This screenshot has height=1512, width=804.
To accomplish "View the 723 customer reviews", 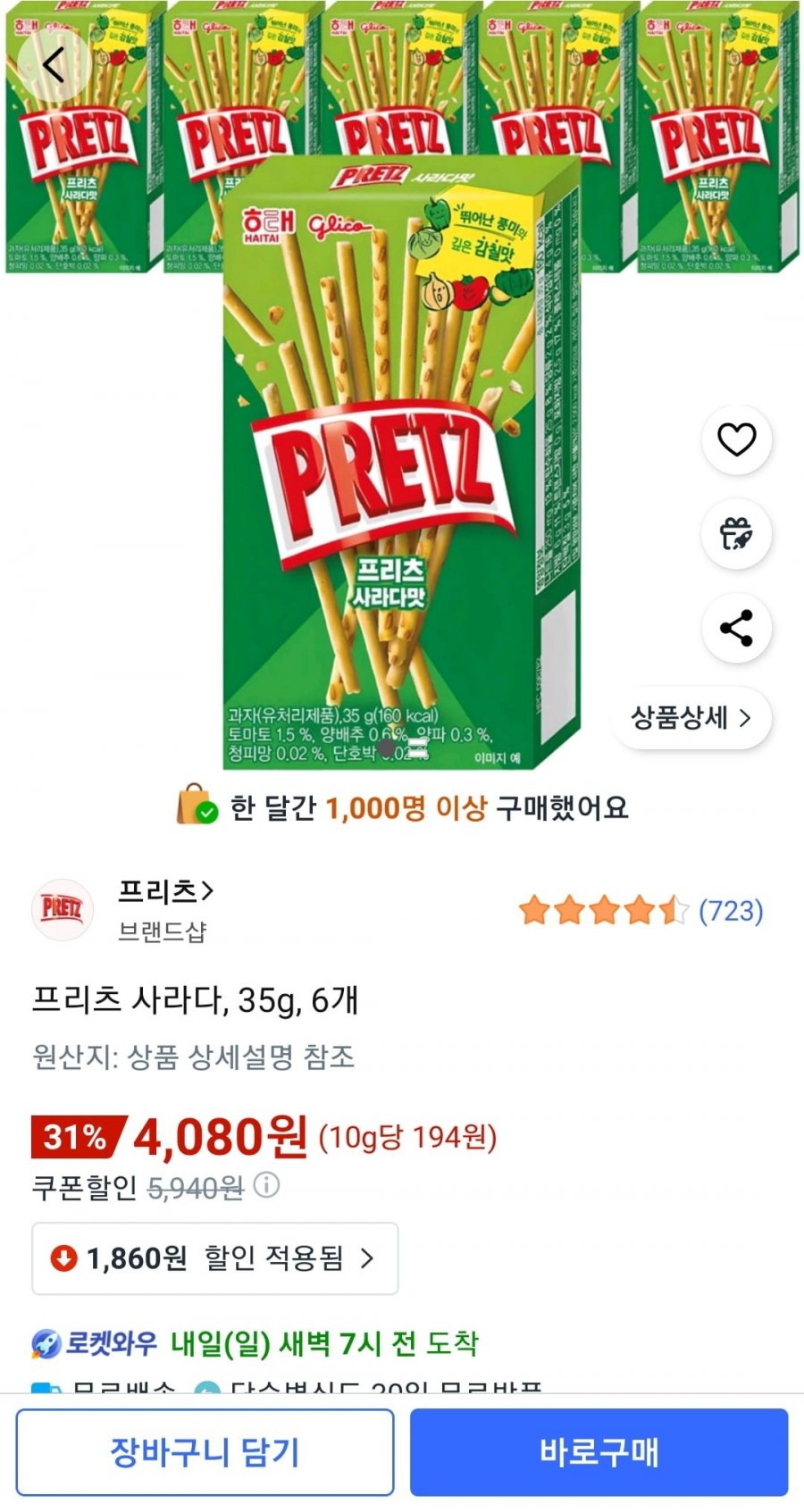I will [730, 911].
